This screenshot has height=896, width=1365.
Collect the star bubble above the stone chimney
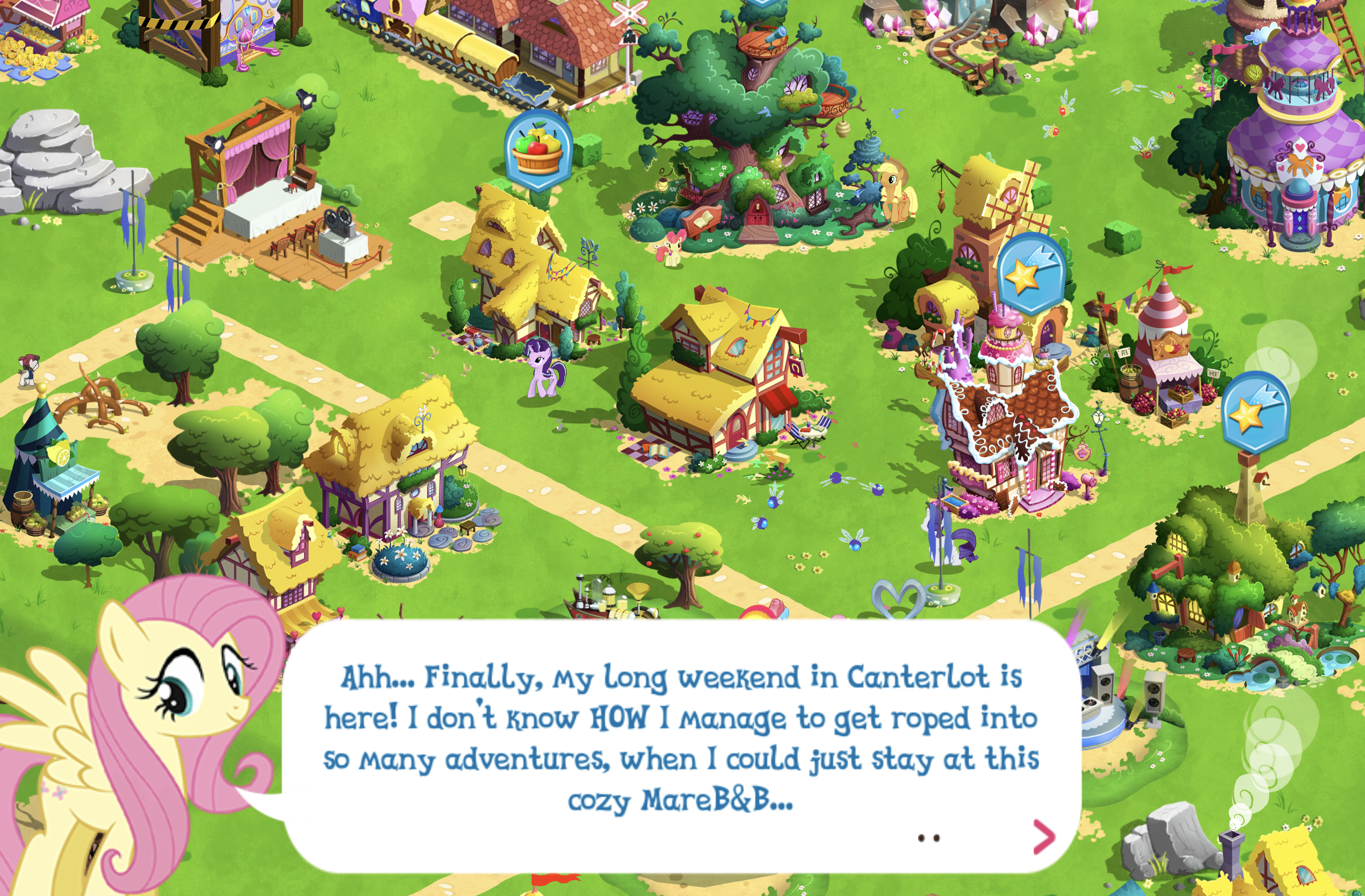click(1255, 412)
